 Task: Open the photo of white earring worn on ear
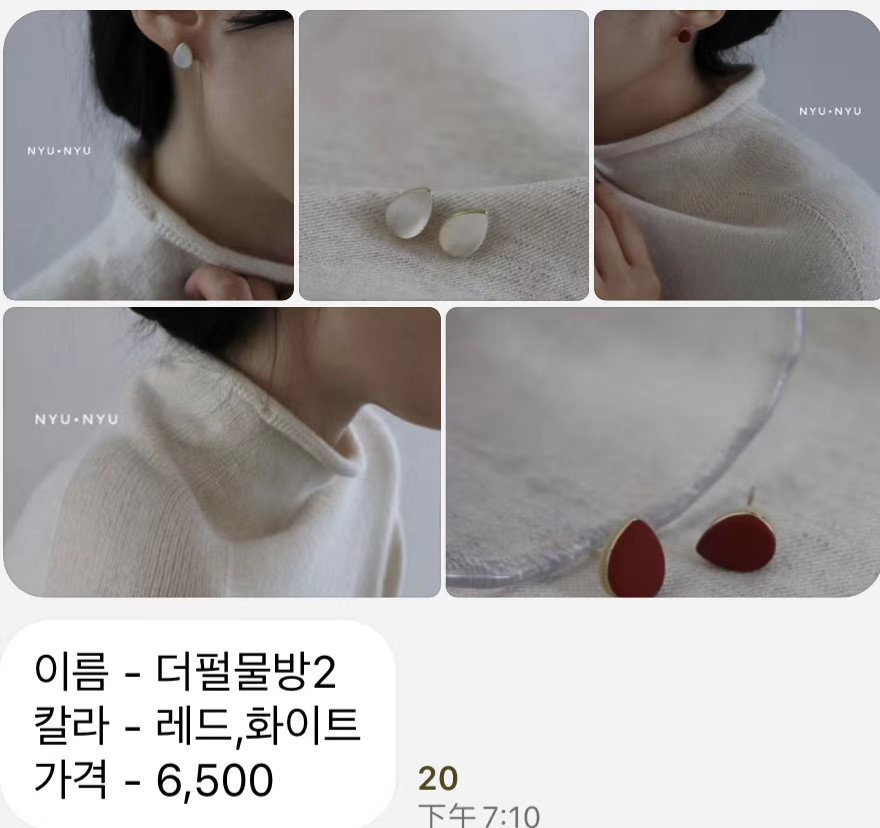point(148,155)
